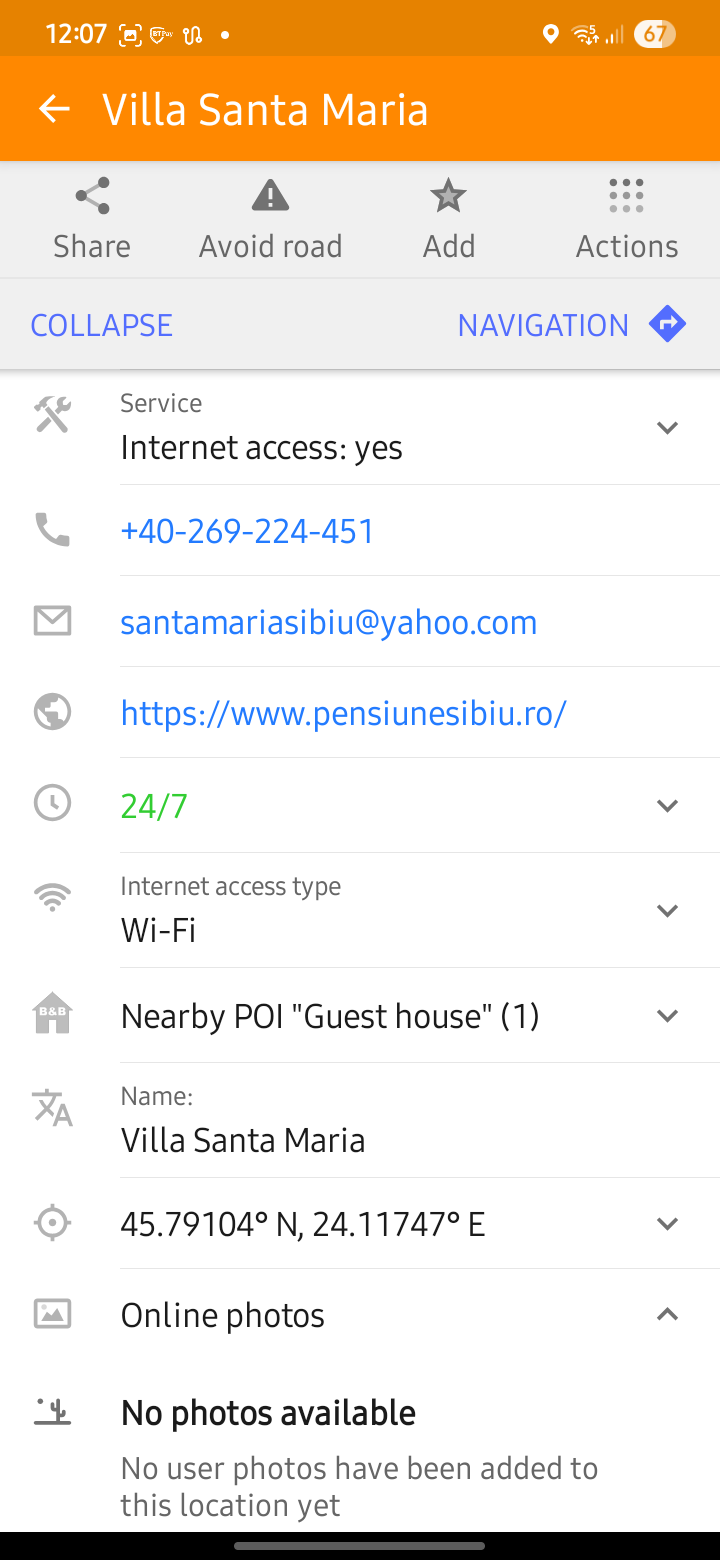Start navigation to this place

point(573,325)
